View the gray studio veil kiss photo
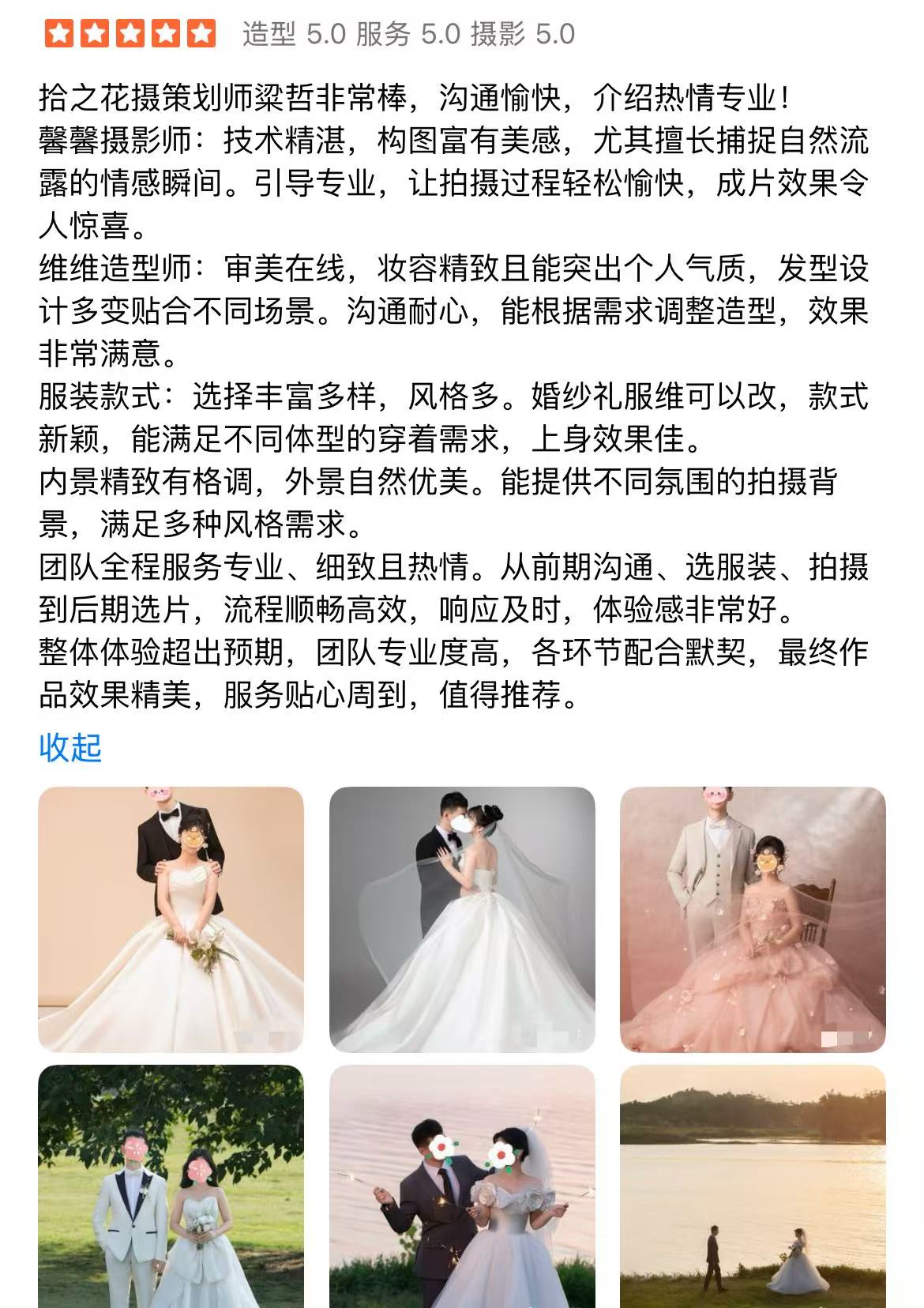Screen dimensions: 924x1308 (462, 919)
